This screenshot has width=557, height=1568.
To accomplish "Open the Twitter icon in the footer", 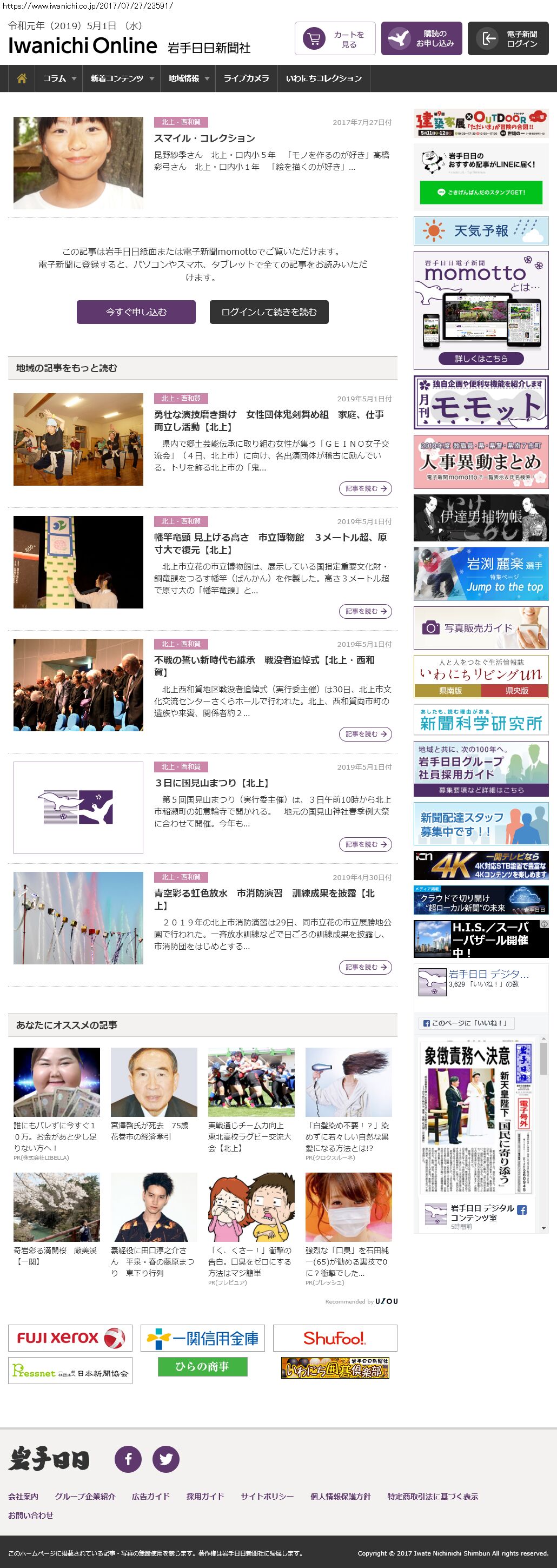I will coord(165,1459).
